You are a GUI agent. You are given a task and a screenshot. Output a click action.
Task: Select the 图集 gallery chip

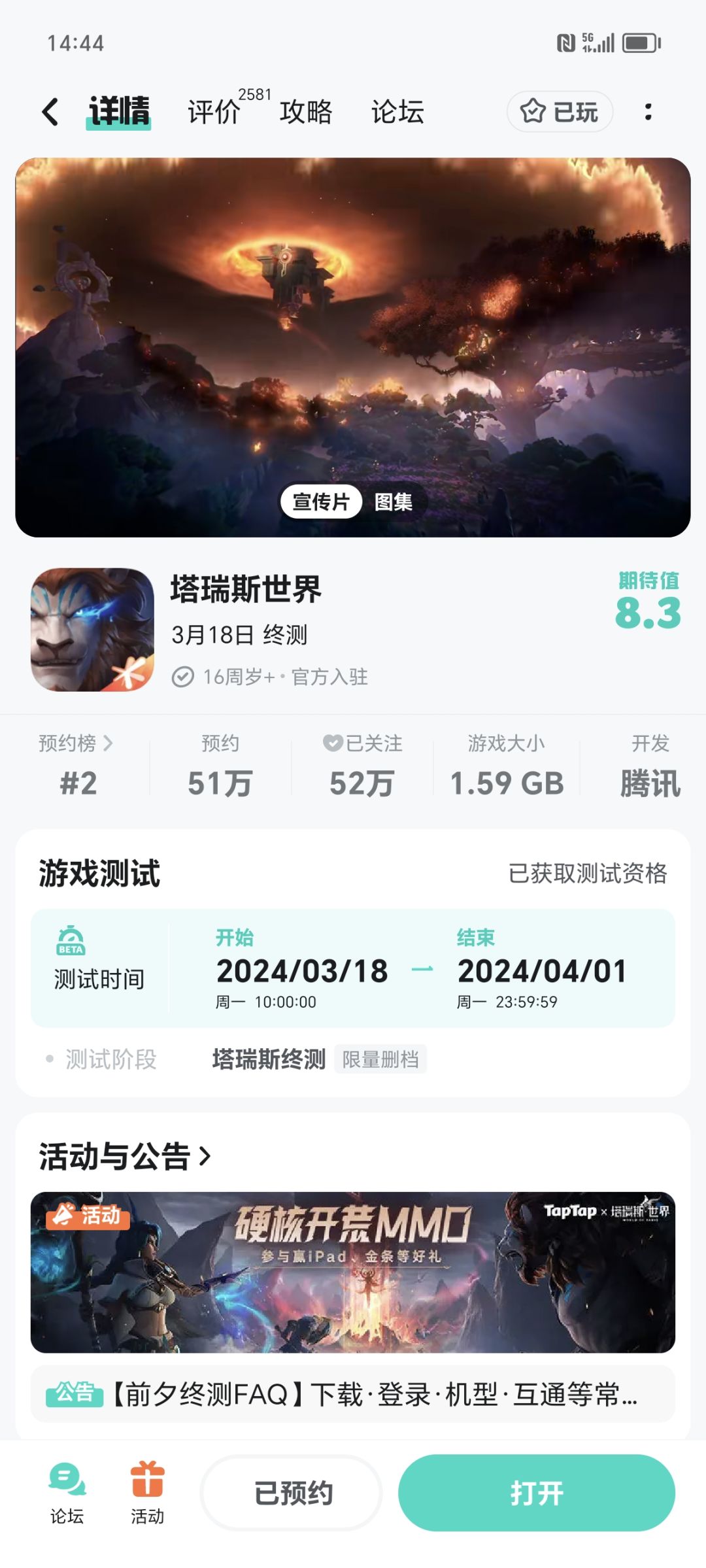coord(394,502)
